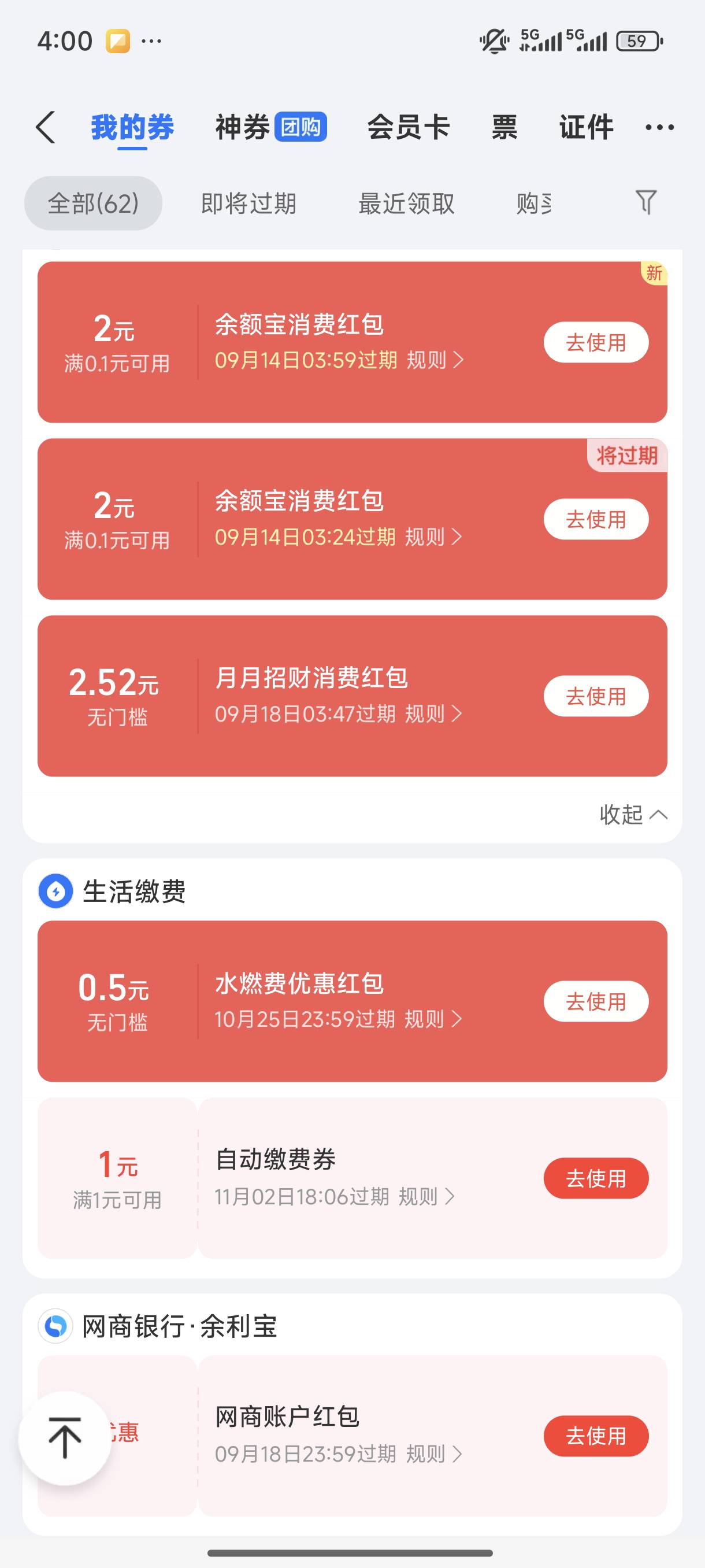Viewport: 705px width, 1568px height.
Task: Use the 月月招财消费红包 coupon
Action: click(596, 696)
